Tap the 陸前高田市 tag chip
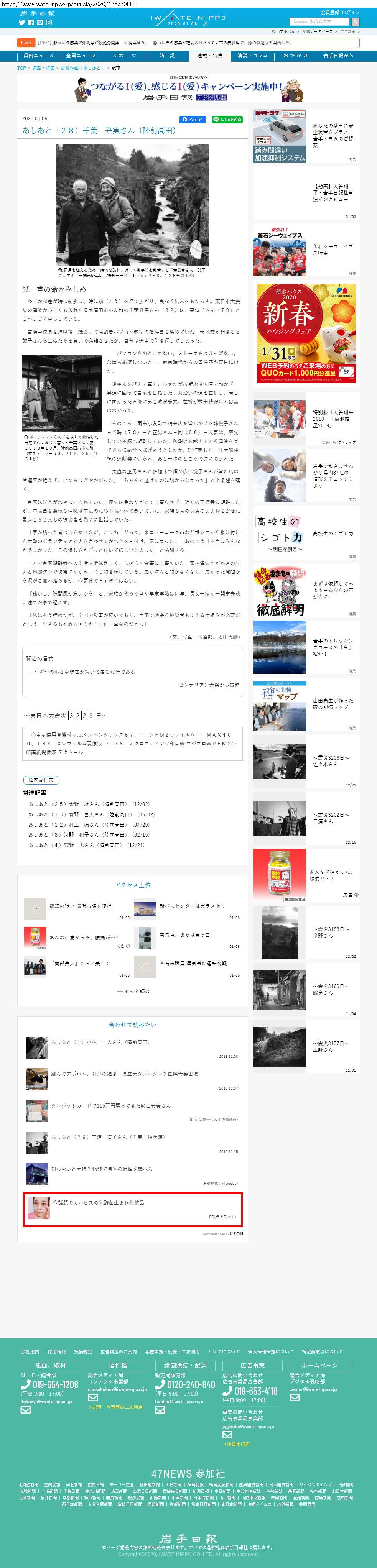Screen dimensions: 377x1568 (x=41, y=780)
